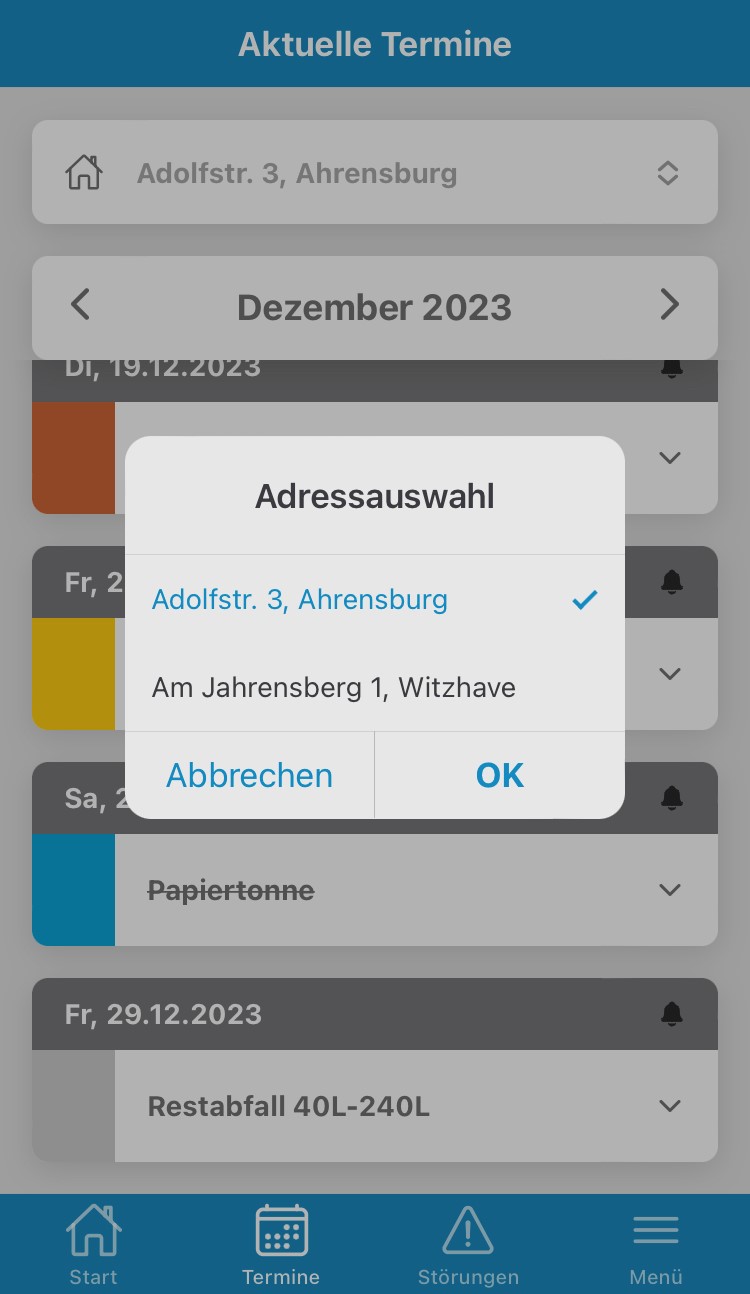This screenshot has height=1294, width=750.
Task: Choose Adolfstr. 3, Ahrensburg in the dialog
Action: 375,600
